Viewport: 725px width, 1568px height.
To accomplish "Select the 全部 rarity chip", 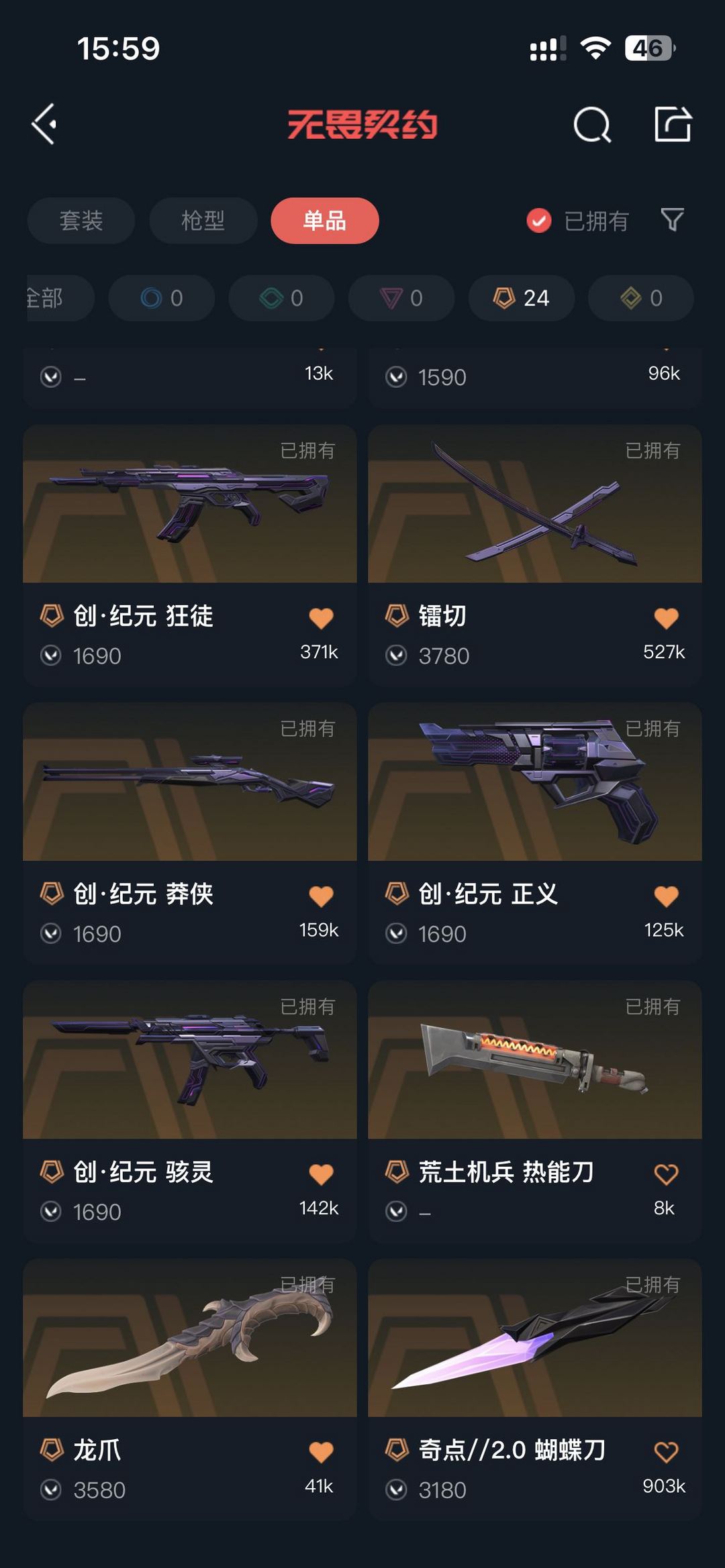I will 59,298.
